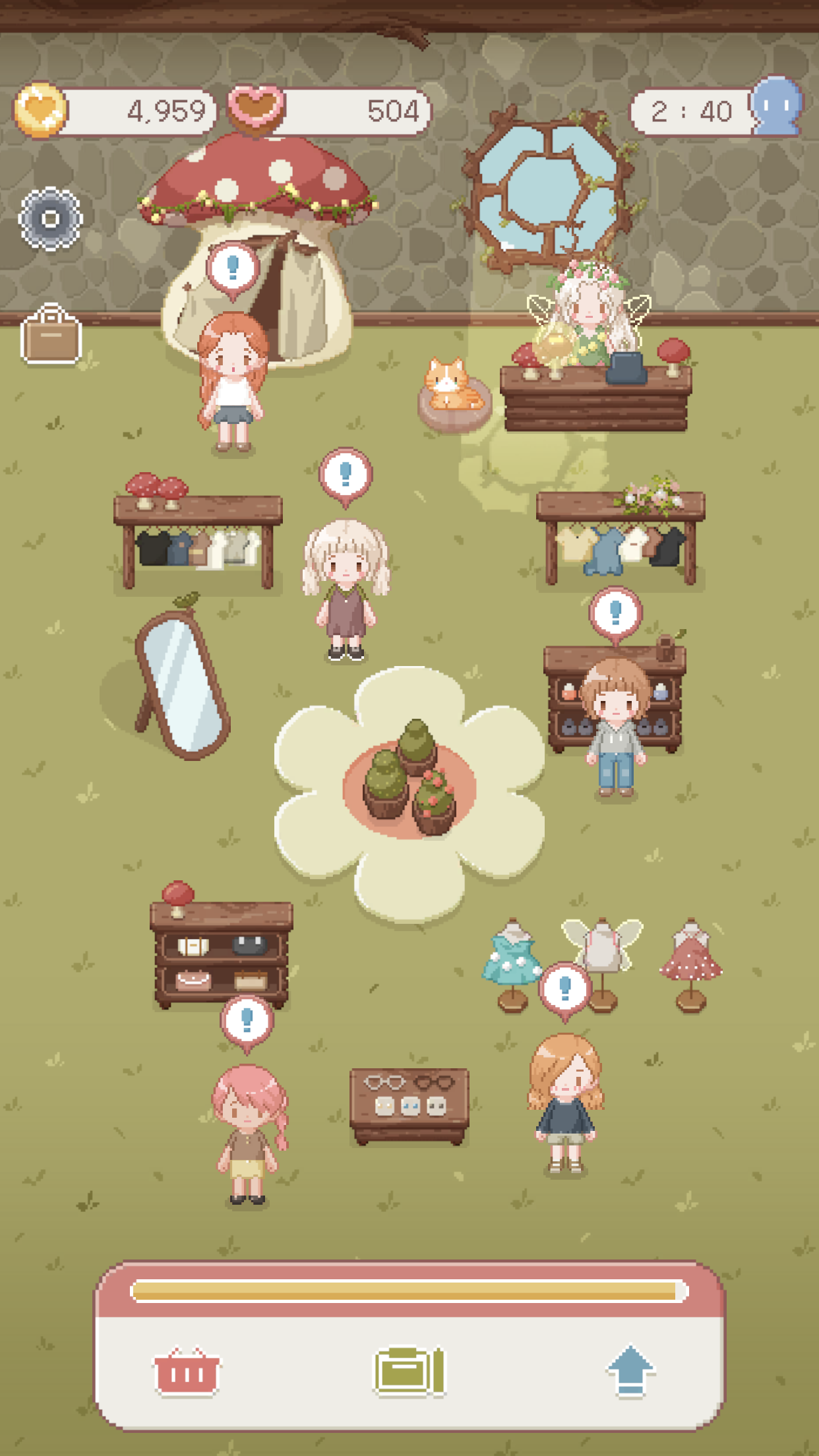Open the settings gear
The width and height of the screenshot is (819, 1456).
(50, 219)
